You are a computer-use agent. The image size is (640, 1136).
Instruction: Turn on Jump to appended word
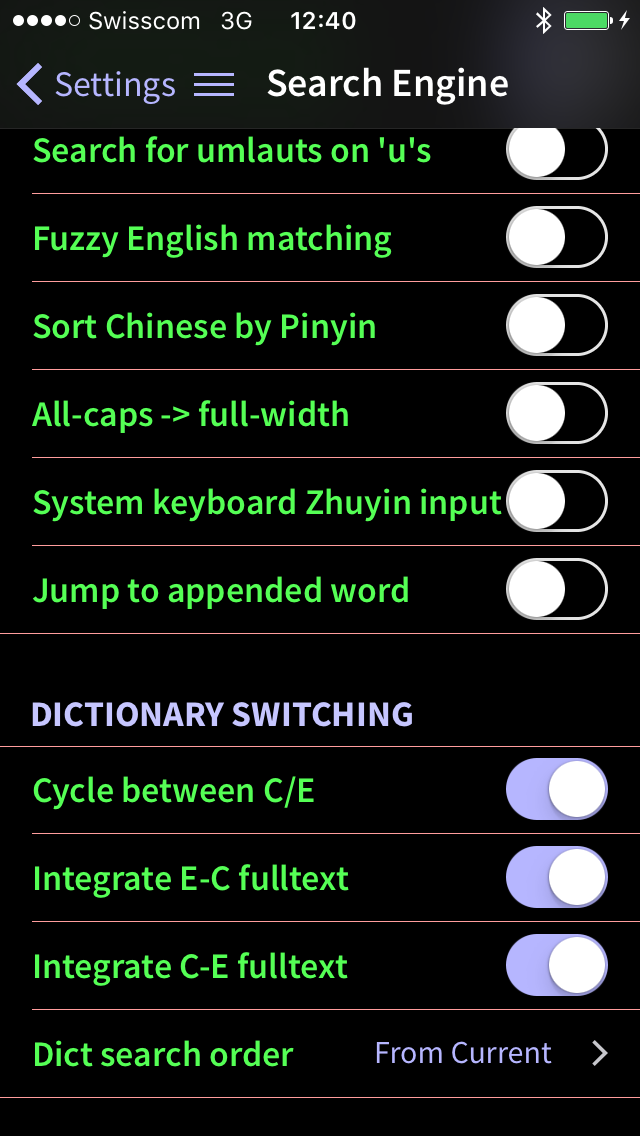pyautogui.click(x=557, y=590)
